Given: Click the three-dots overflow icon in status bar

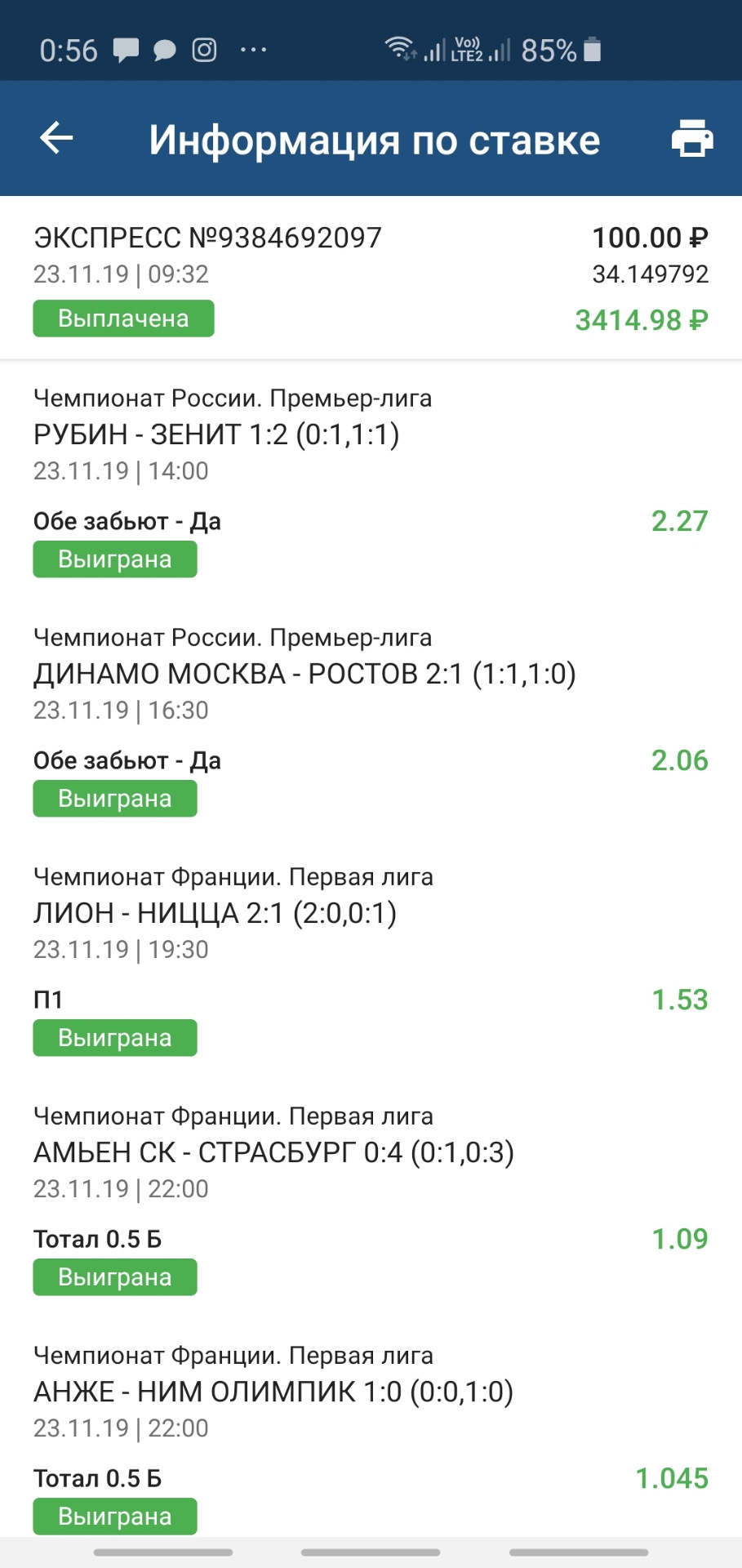Looking at the screenshot, I should pos(254,51).
